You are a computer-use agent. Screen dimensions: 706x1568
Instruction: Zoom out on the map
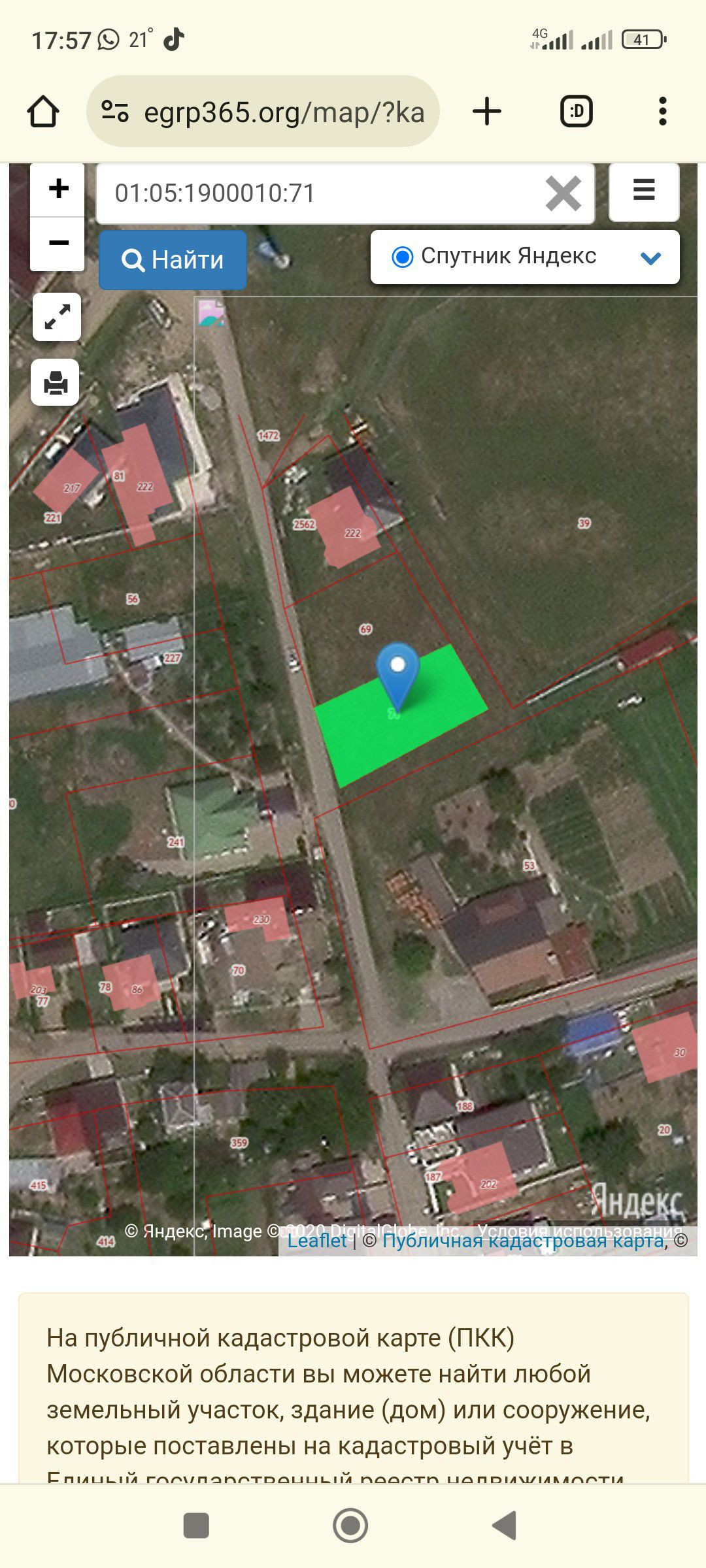click(58, 243)
